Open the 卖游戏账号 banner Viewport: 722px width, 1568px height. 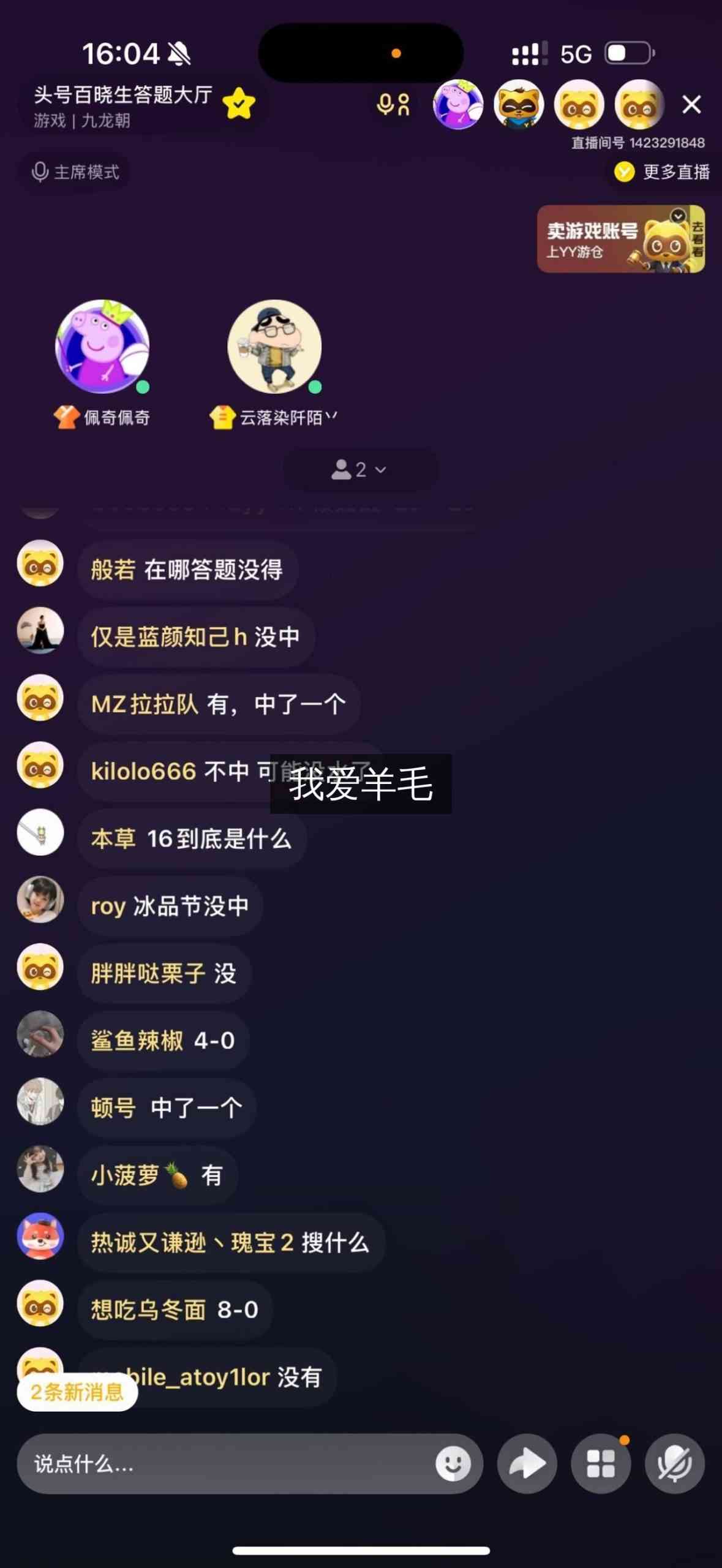point(621,239)
